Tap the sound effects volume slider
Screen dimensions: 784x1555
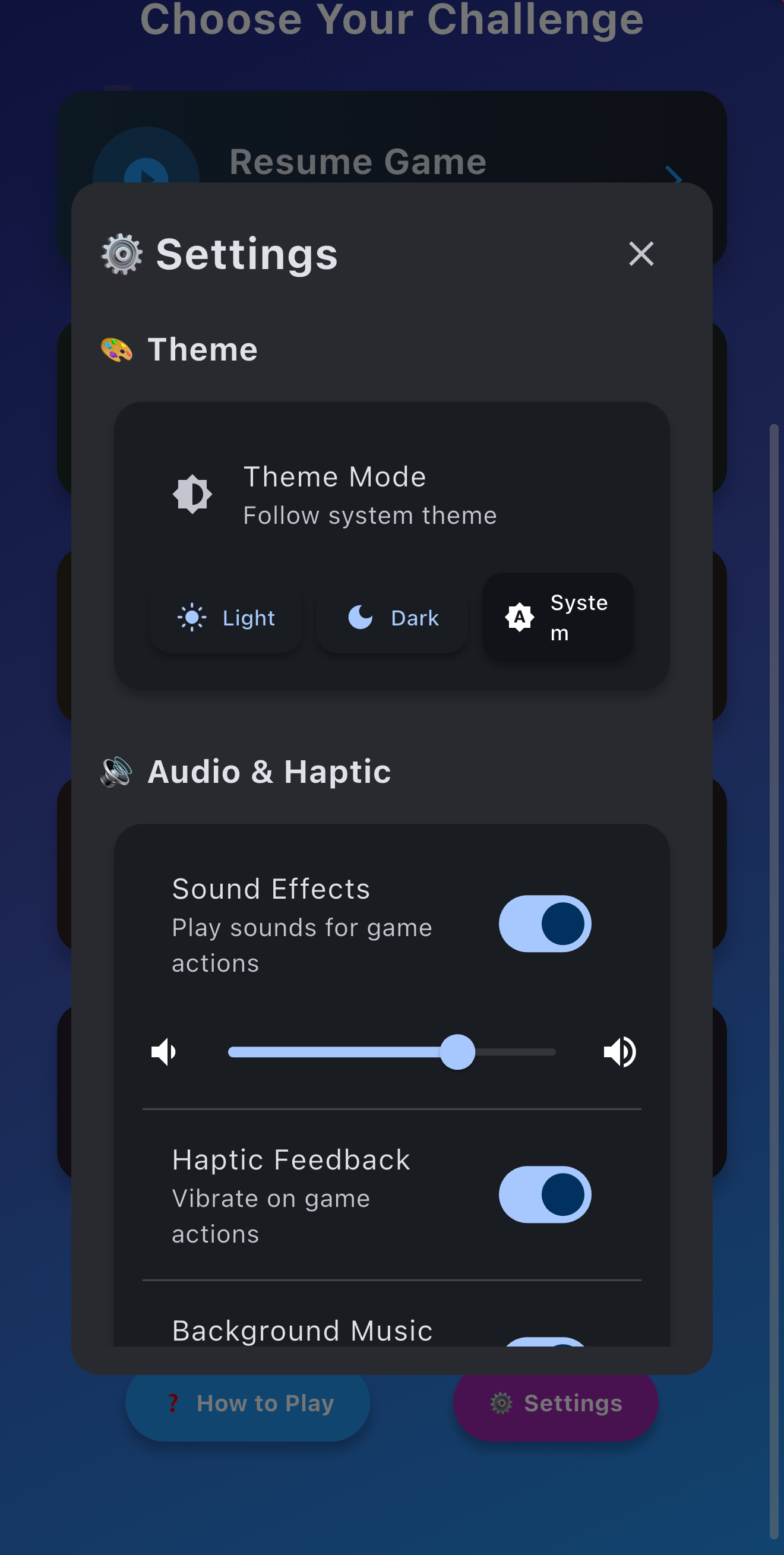point(393,1052)
